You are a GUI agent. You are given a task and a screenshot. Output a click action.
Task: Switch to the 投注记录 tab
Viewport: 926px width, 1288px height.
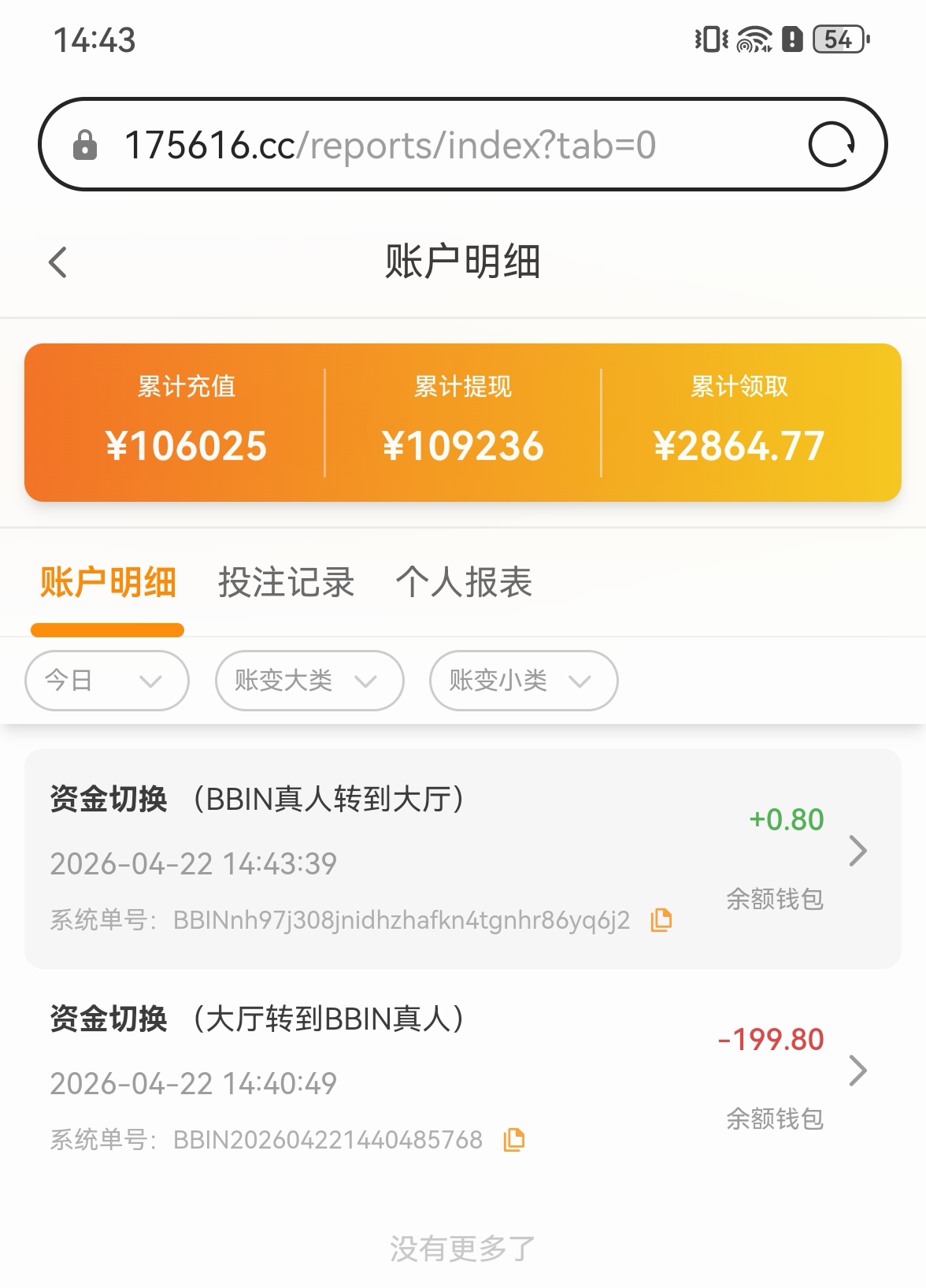pos(286,581)
